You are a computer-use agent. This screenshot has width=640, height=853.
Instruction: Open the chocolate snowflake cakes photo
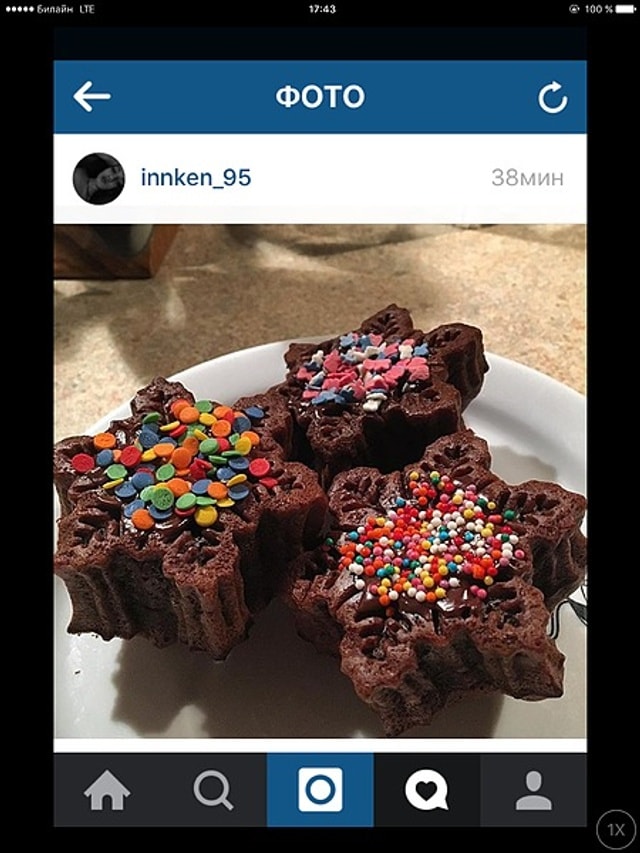pos(320,480)
